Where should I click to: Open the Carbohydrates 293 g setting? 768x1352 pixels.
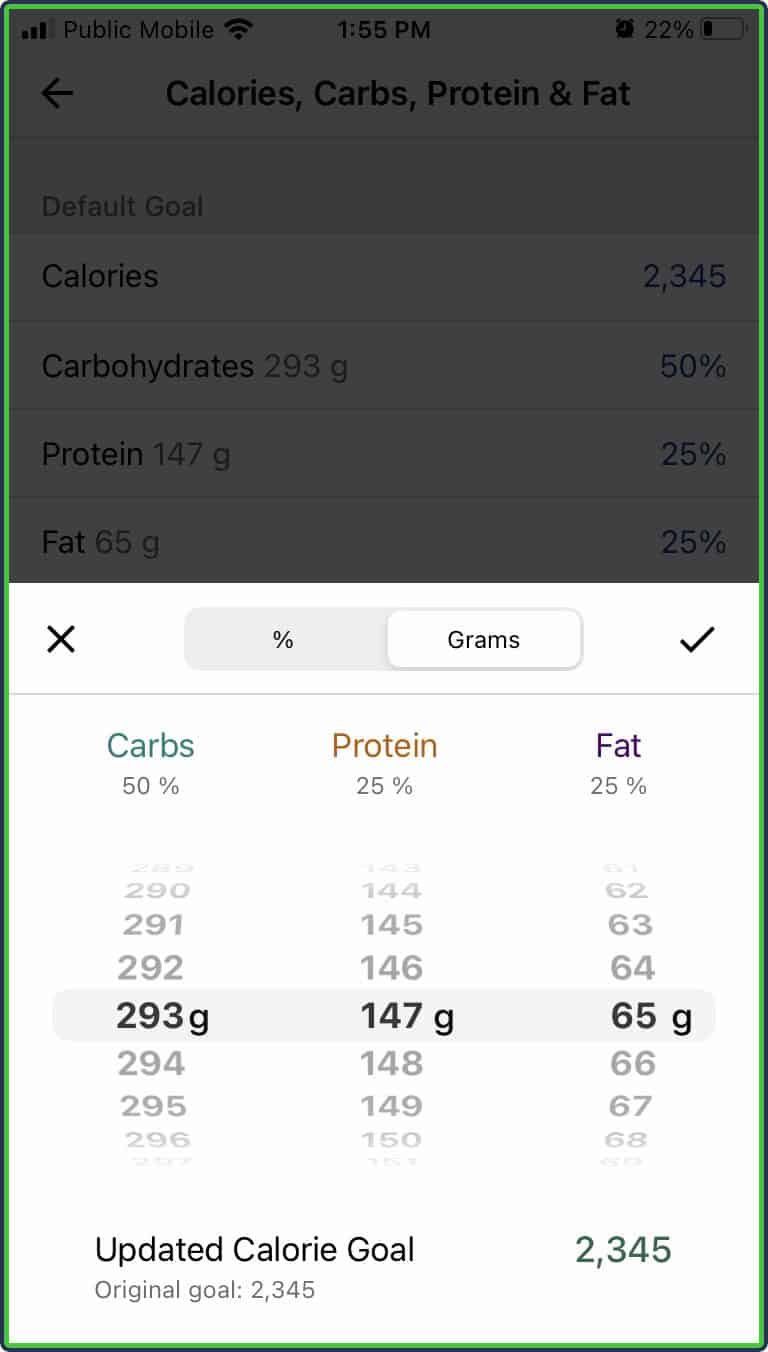coord(384,366)
